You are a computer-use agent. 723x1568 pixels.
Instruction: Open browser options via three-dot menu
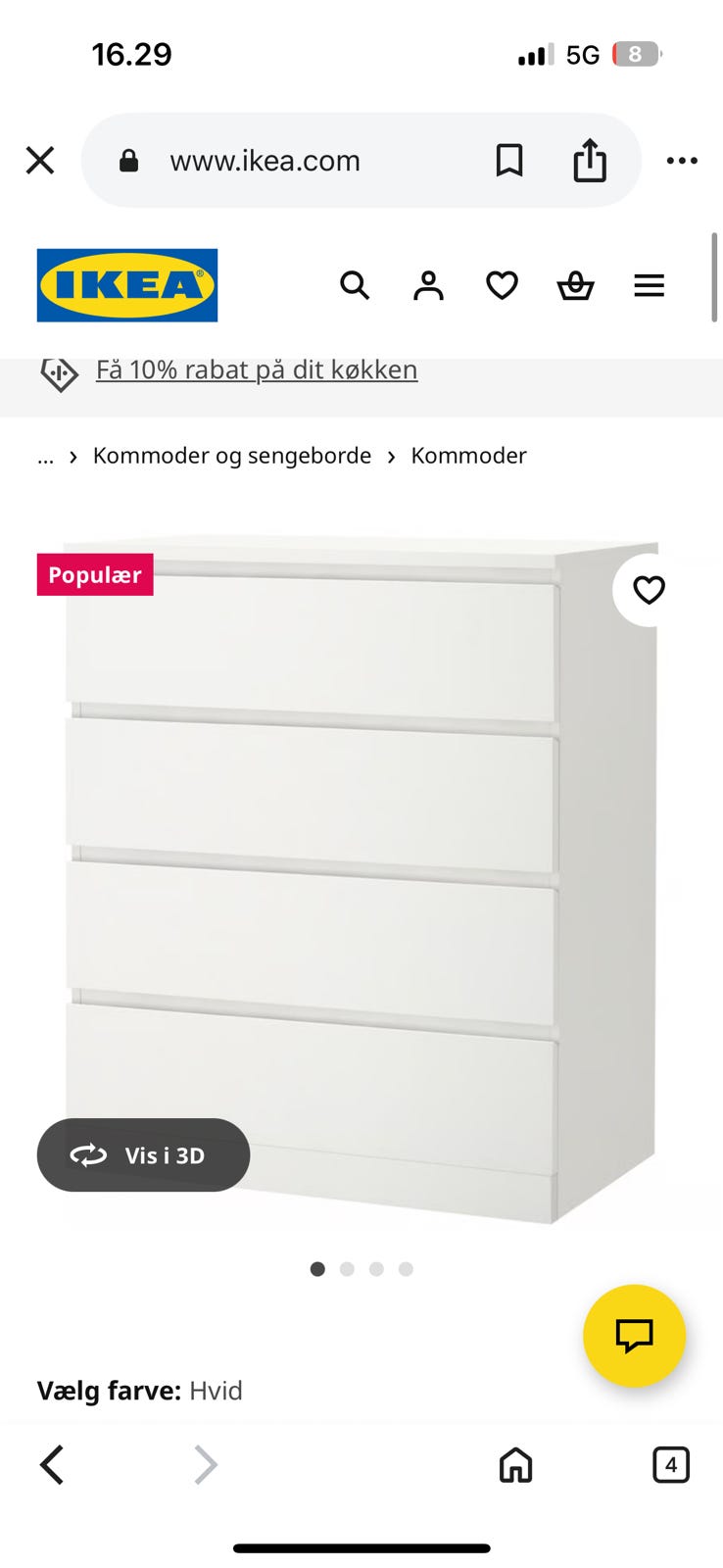tap(681, 160)
